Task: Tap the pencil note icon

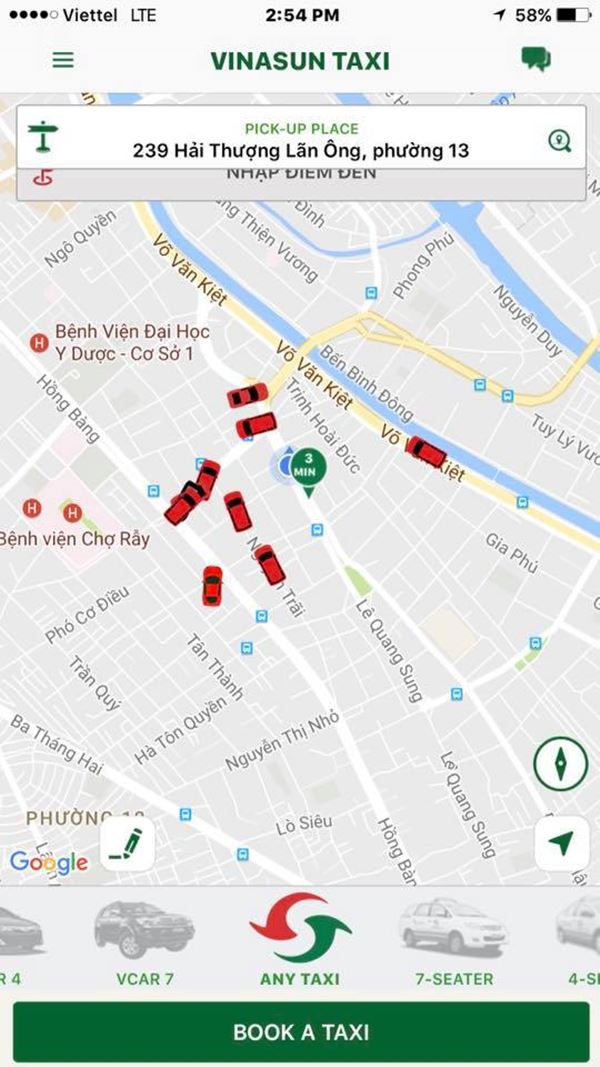Action: 127,846
